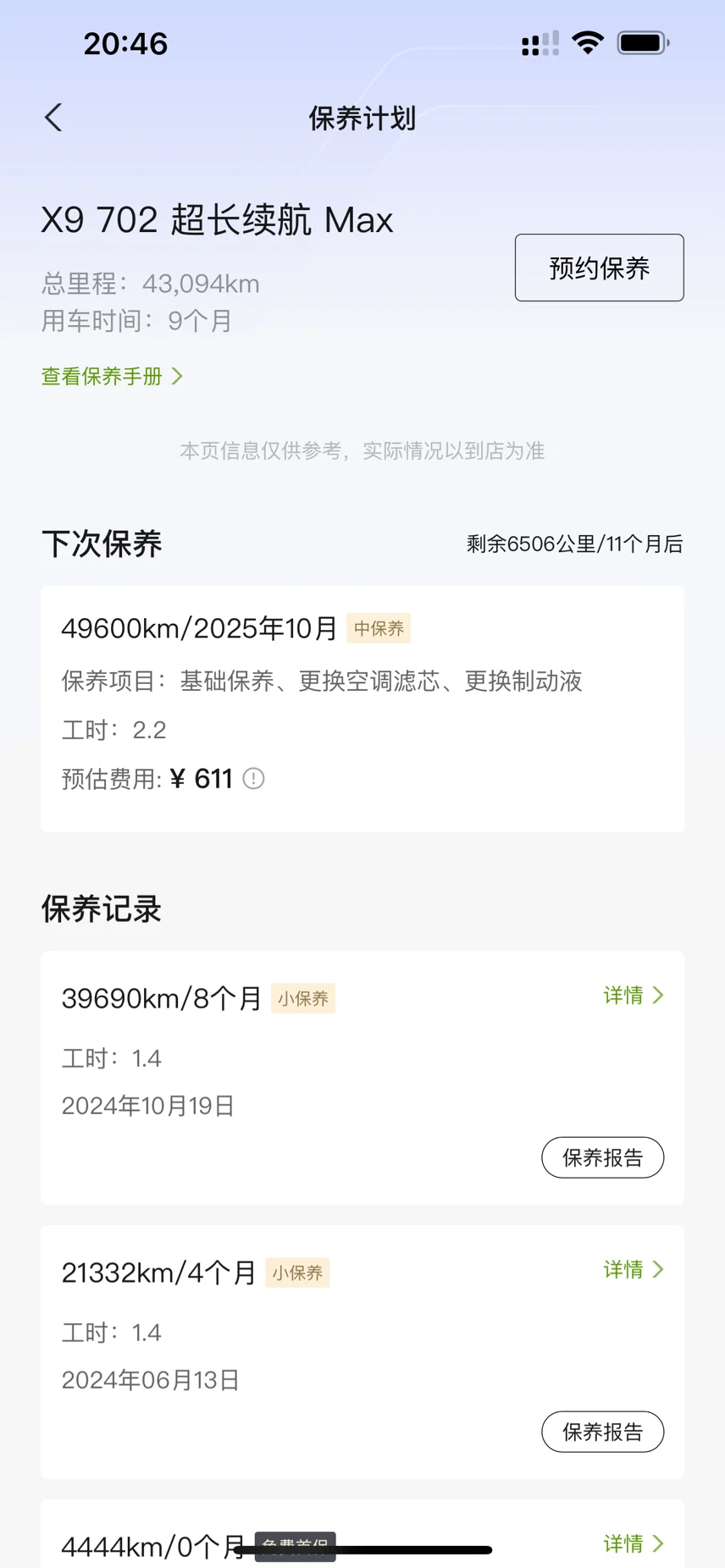
Task: Open the 49600km next maintenance card
Action: click(362, 709)
